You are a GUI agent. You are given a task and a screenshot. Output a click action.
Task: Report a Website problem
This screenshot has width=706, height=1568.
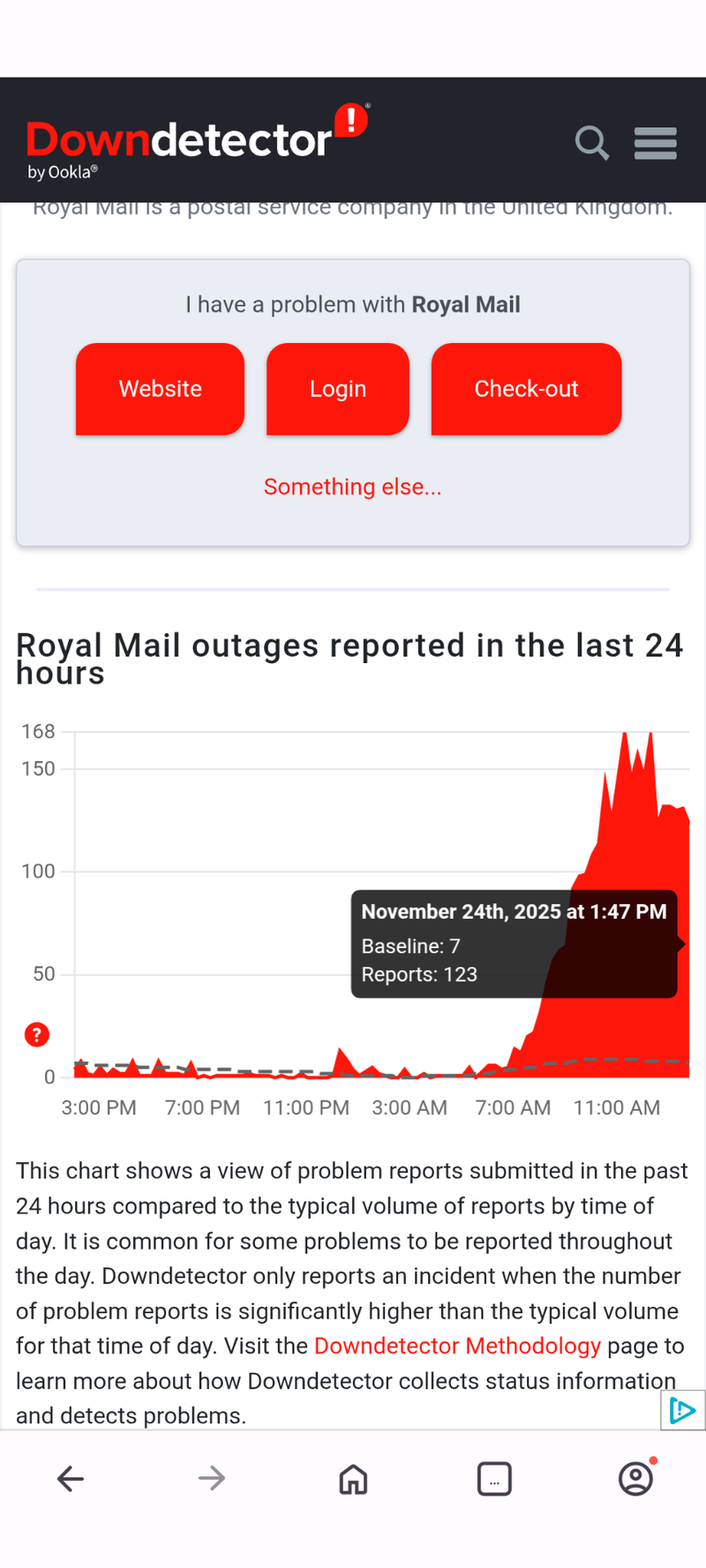(x=160, y=389)
